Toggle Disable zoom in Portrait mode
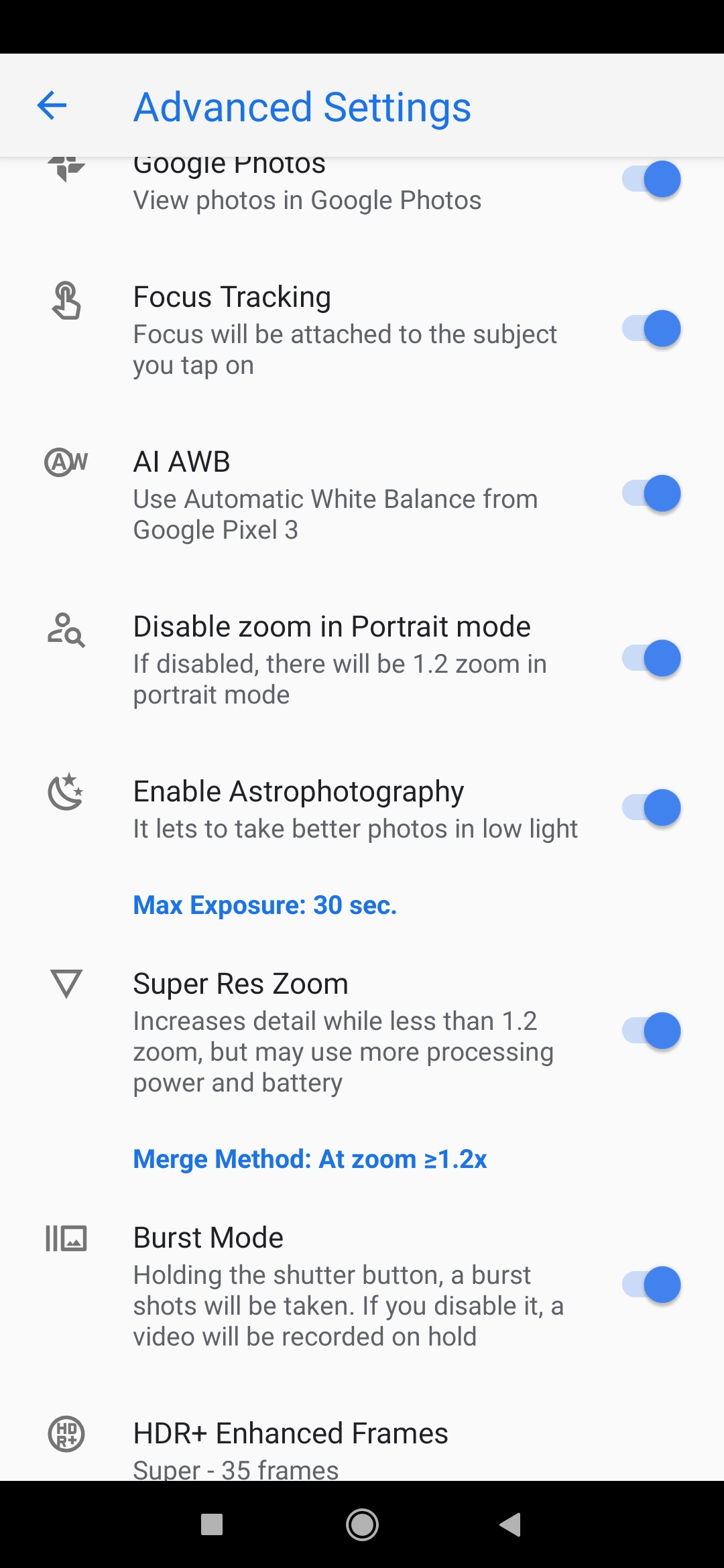 click(651, 659)
